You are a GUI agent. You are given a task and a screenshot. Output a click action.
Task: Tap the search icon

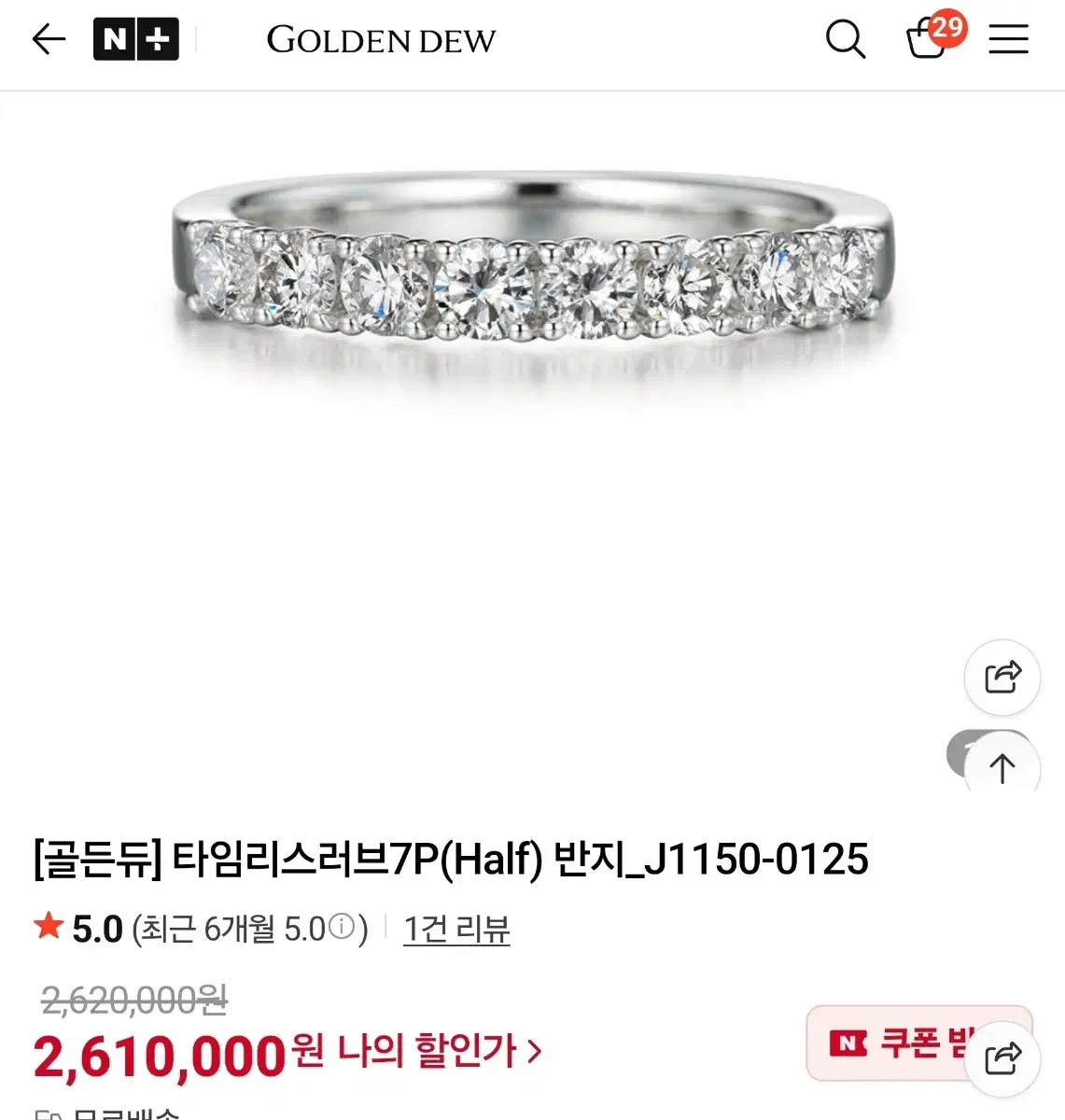pos(845,39)
